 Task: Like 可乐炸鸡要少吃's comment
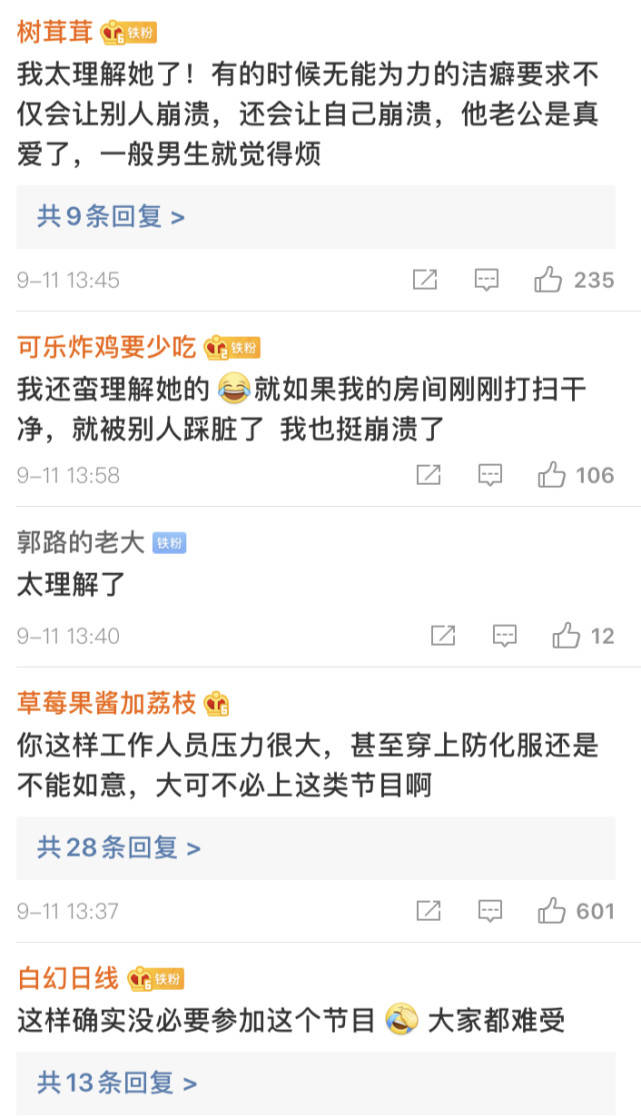pos(552,475)
